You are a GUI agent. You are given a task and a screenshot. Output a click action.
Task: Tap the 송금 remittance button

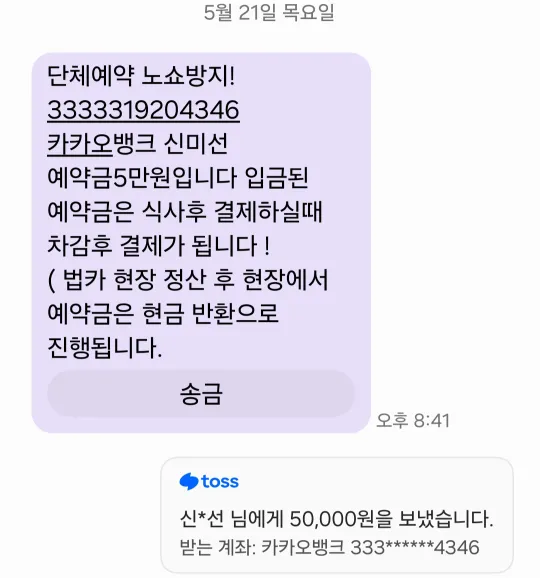(x=201, y=393)
